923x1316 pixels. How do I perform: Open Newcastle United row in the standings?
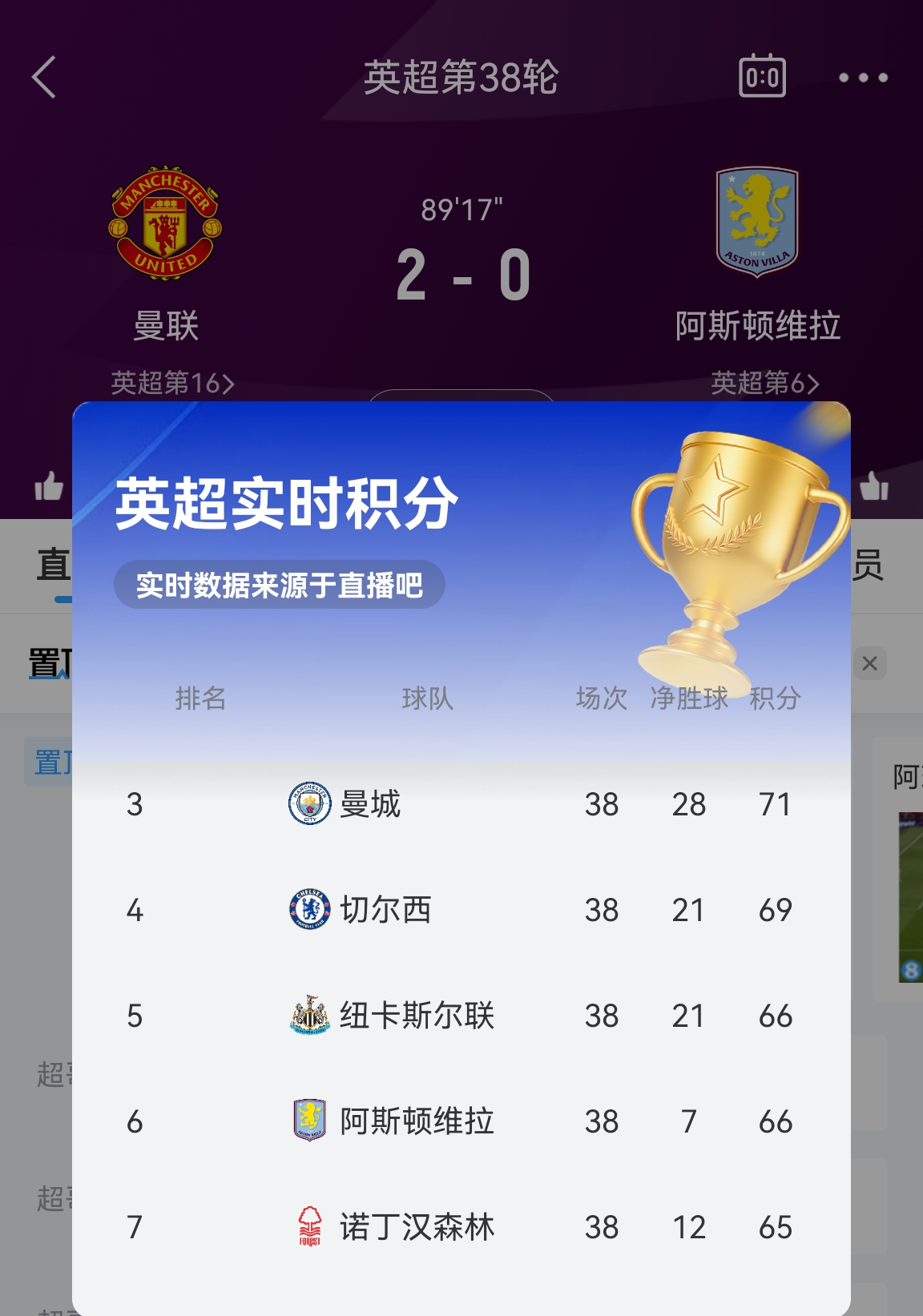coord(461,1016)
